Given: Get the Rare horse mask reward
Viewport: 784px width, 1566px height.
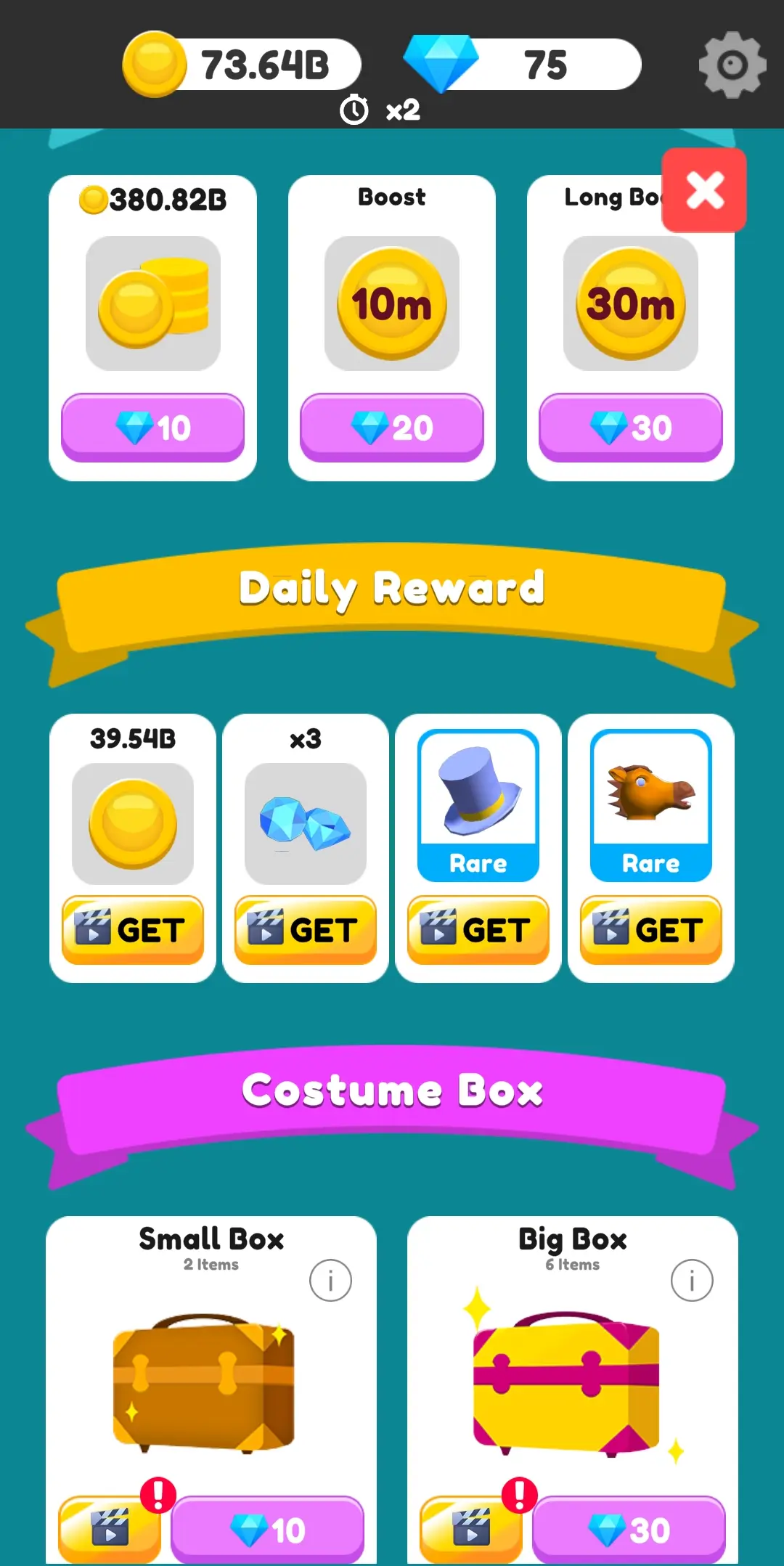Looking at the screenshot, I should [651, 930].
